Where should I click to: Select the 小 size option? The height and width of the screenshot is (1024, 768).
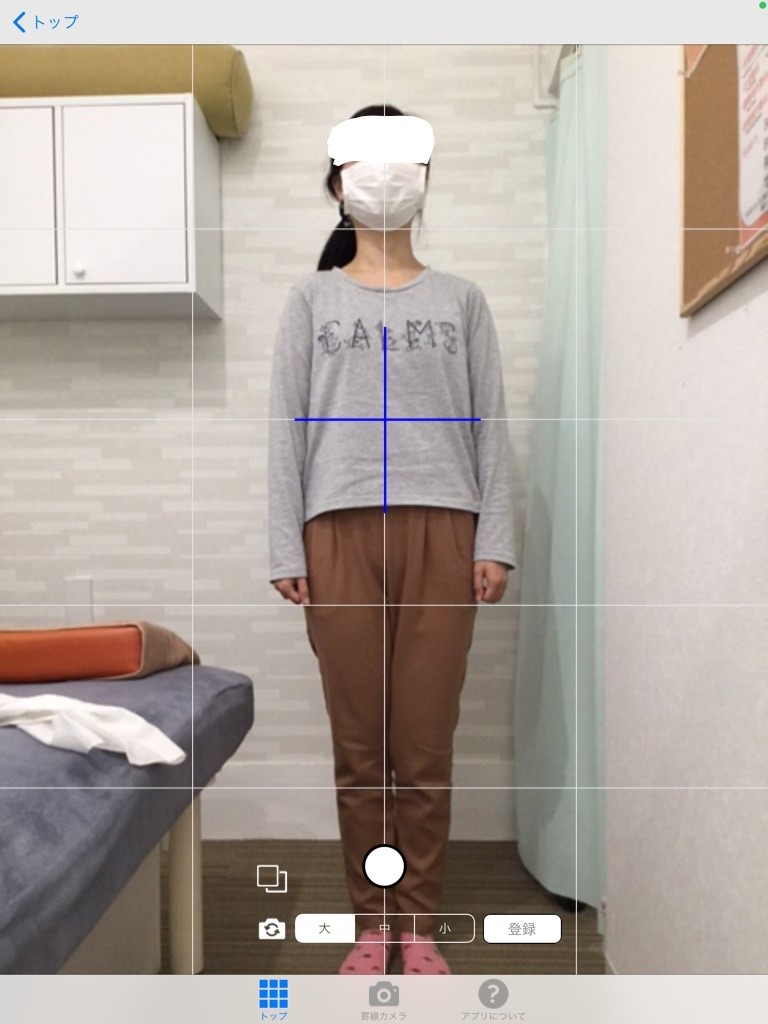pyautogui.click(x=444, y=929)
